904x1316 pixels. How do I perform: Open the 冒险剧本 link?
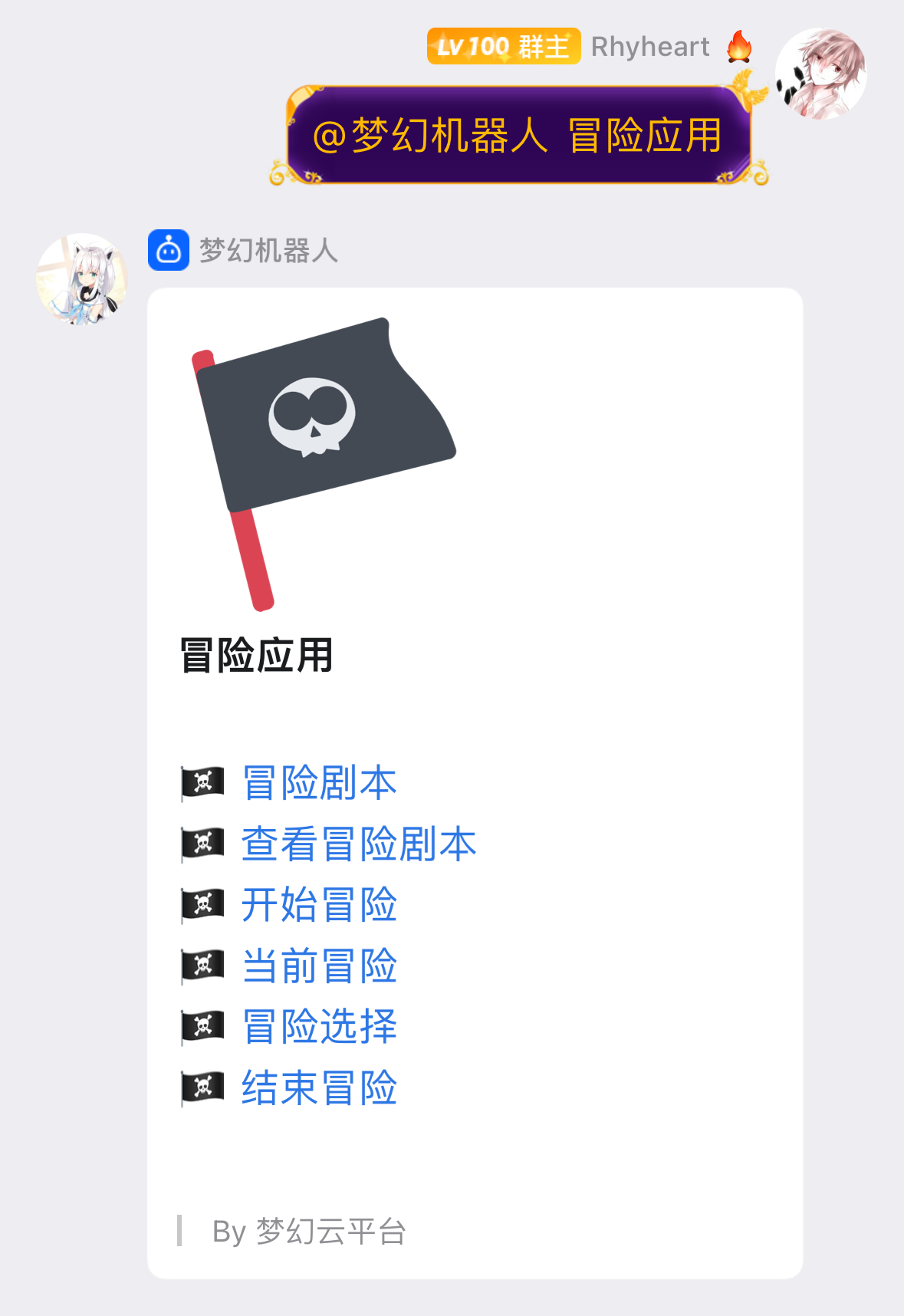click(x=319, y=782)
